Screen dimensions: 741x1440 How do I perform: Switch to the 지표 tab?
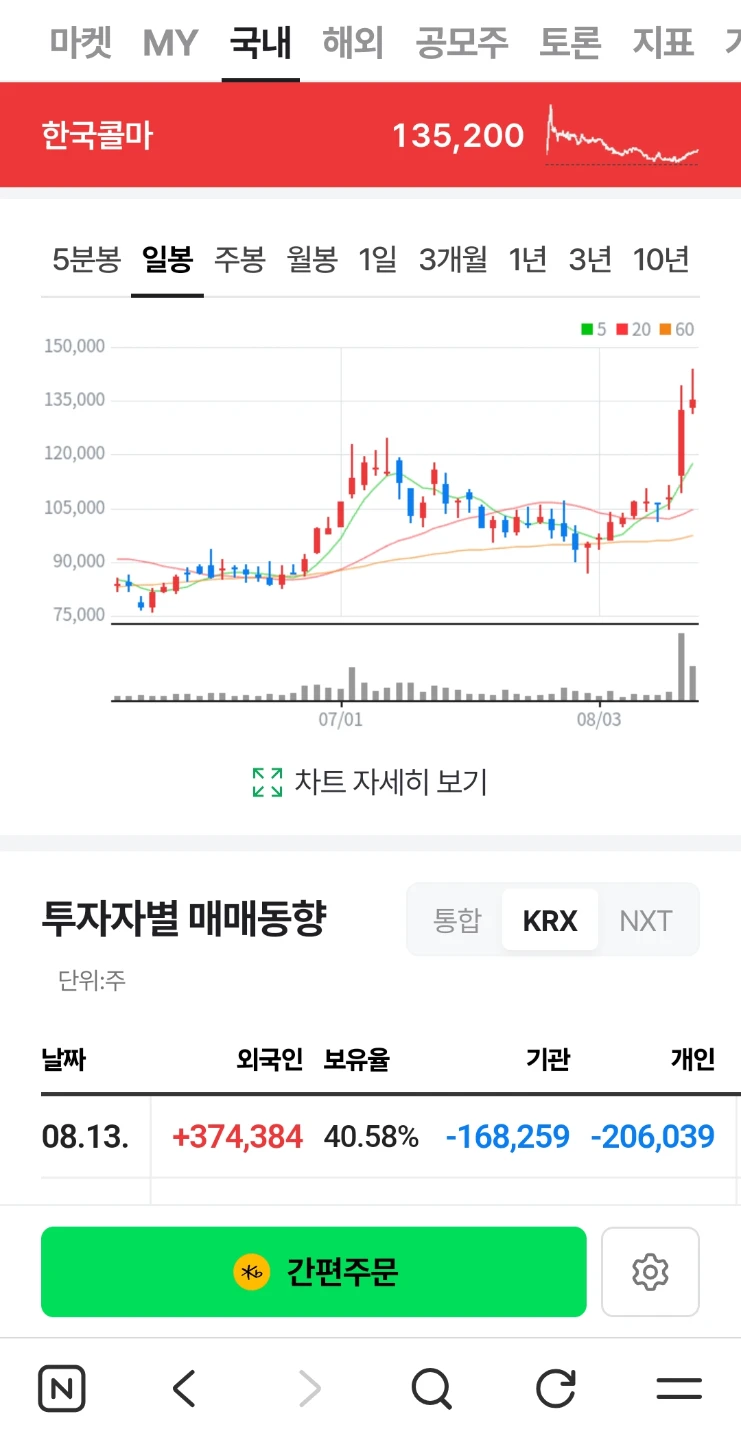pos(663,43)
